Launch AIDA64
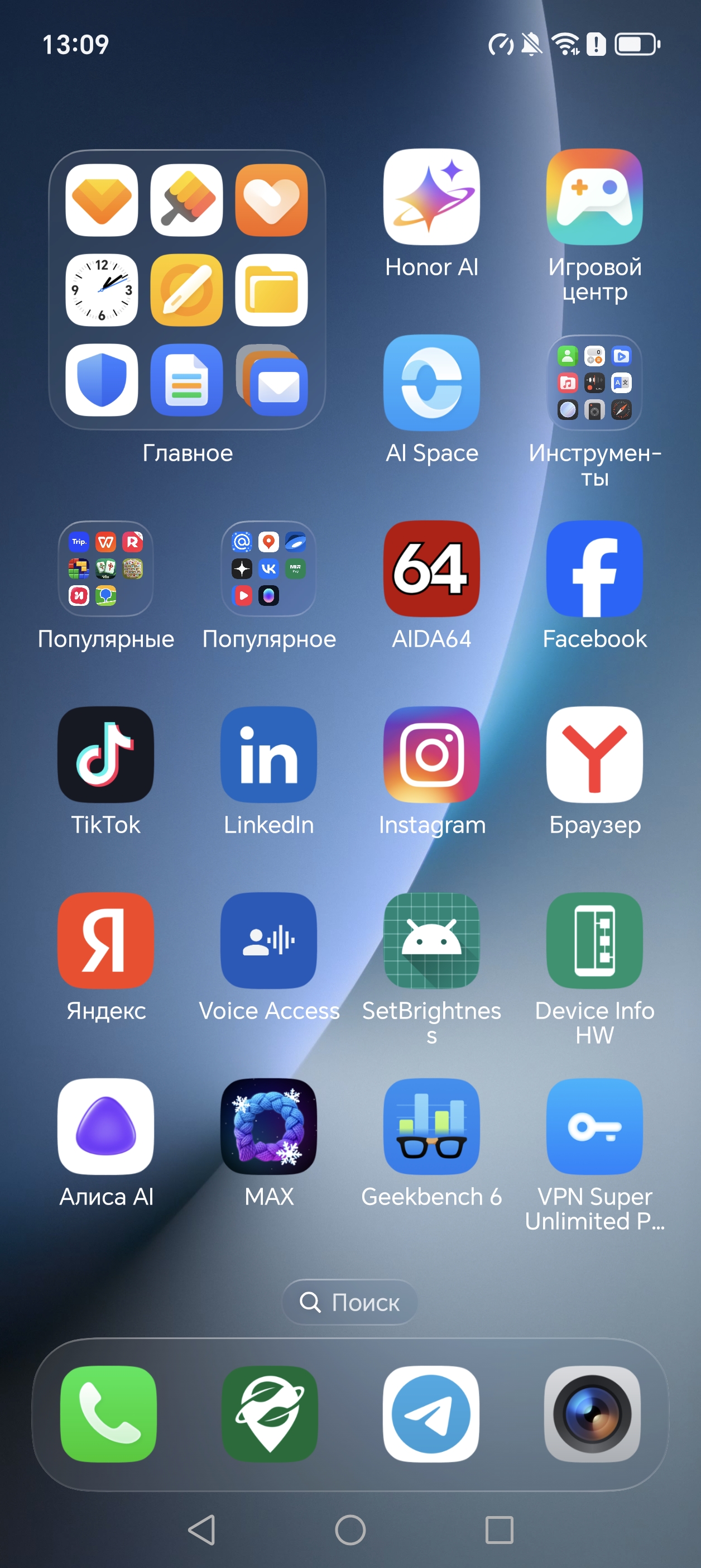The height and width of the screenshot is (1568, 701). tap(431, 568)
